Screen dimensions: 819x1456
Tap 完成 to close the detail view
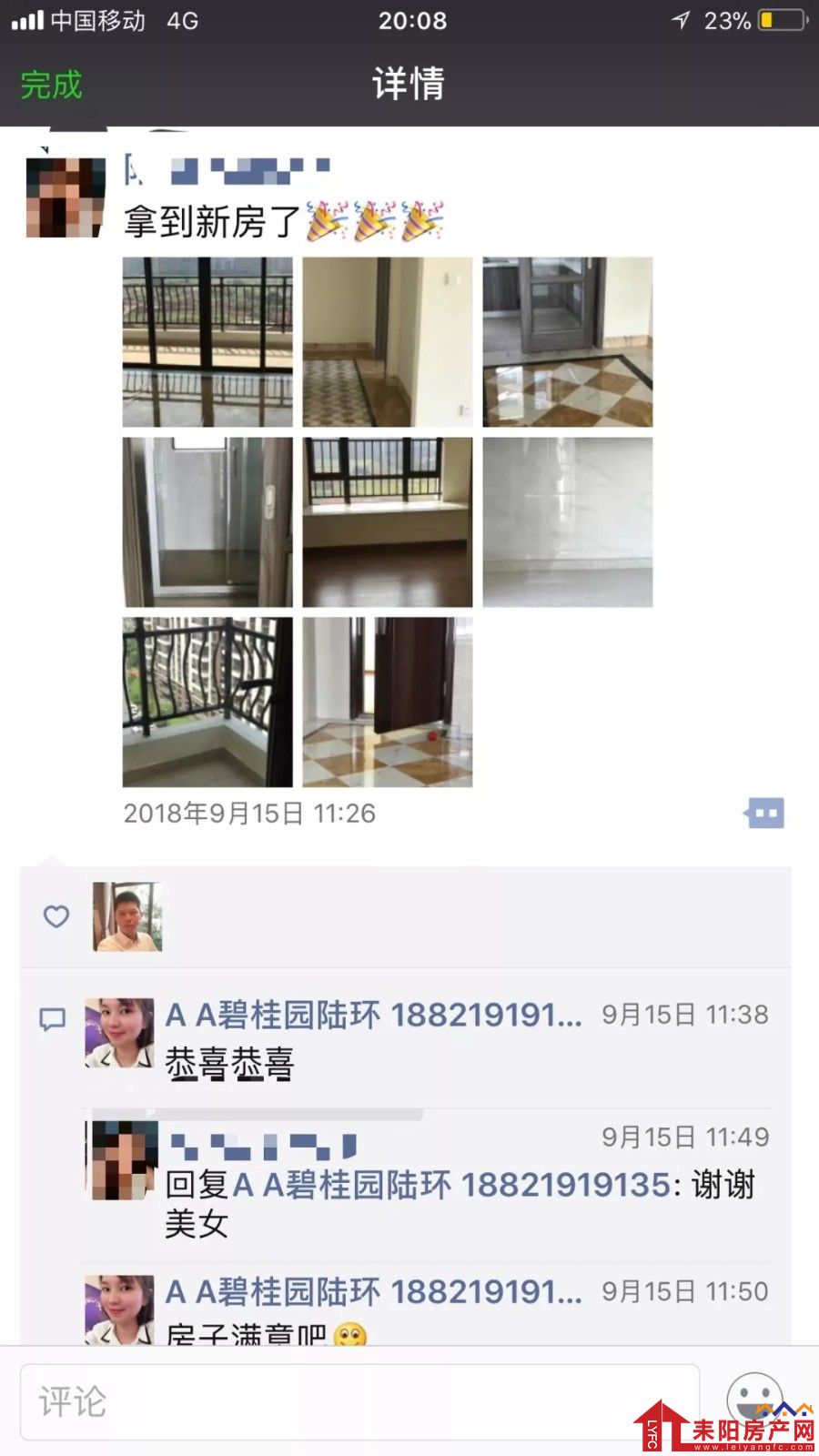(52, 85)
